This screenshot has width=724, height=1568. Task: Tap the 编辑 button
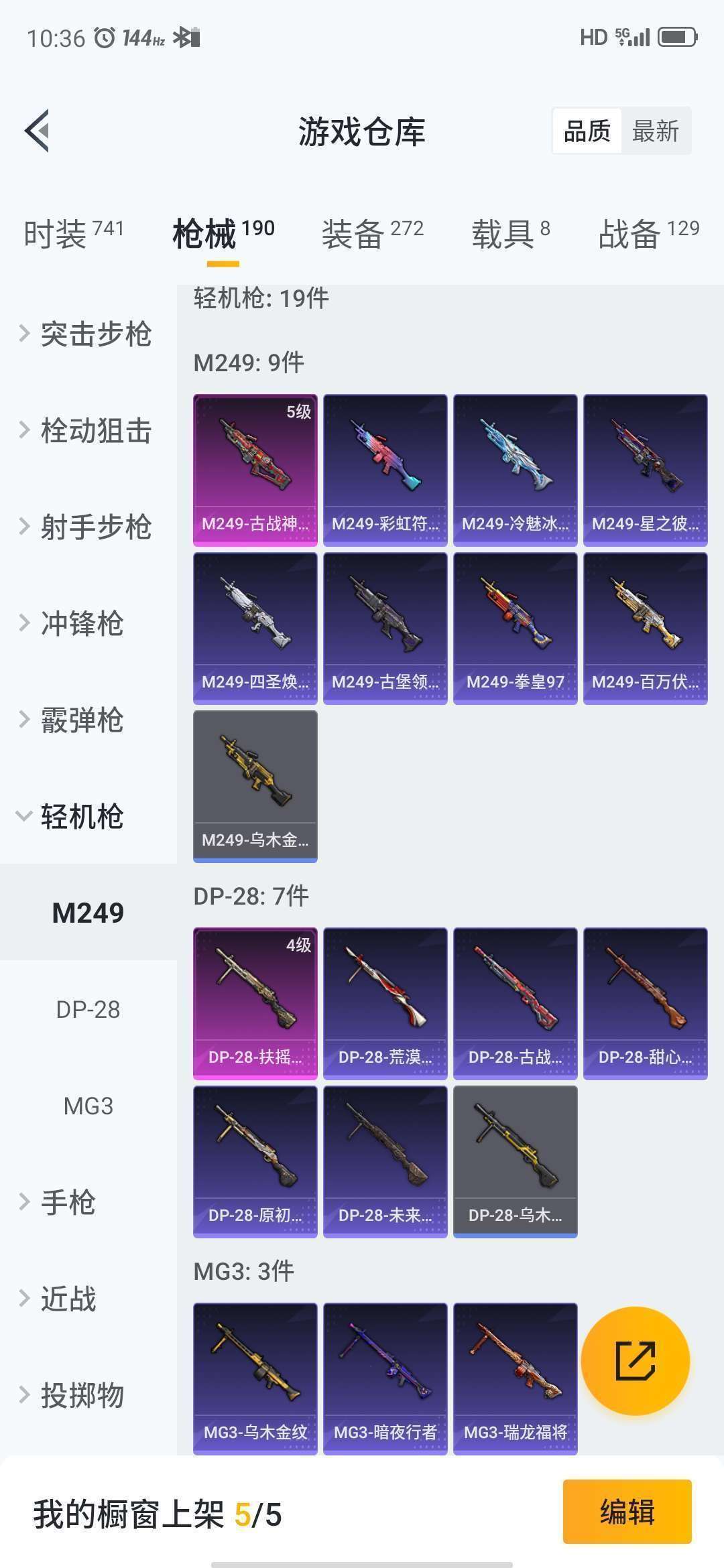[627, 1512]
